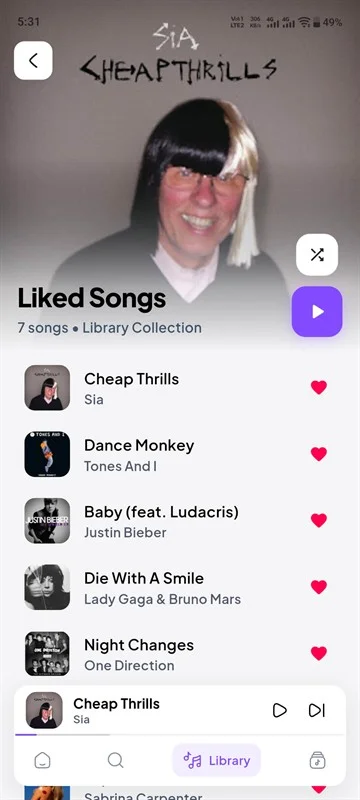Switch to the Search tab

point(116,761)
